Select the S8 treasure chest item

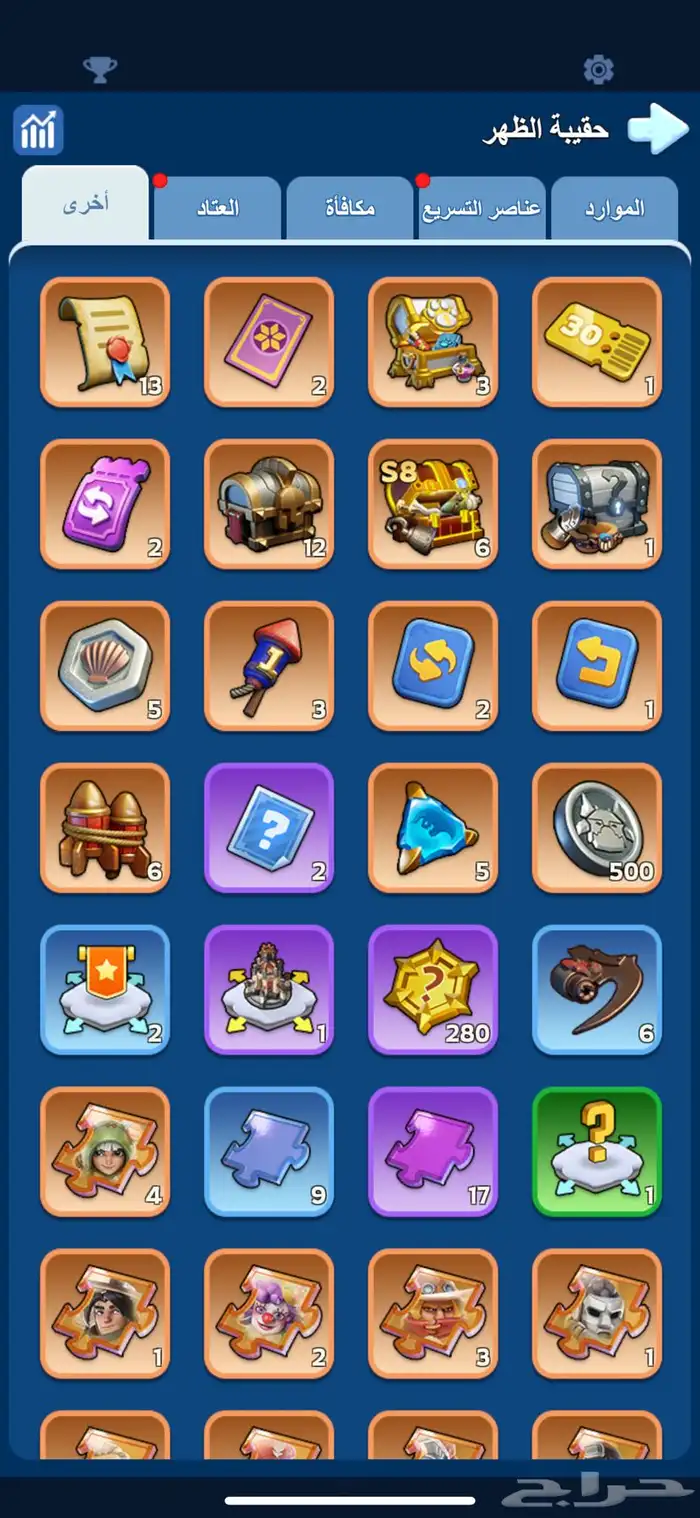pyautogui.click(x=433, y=504)
